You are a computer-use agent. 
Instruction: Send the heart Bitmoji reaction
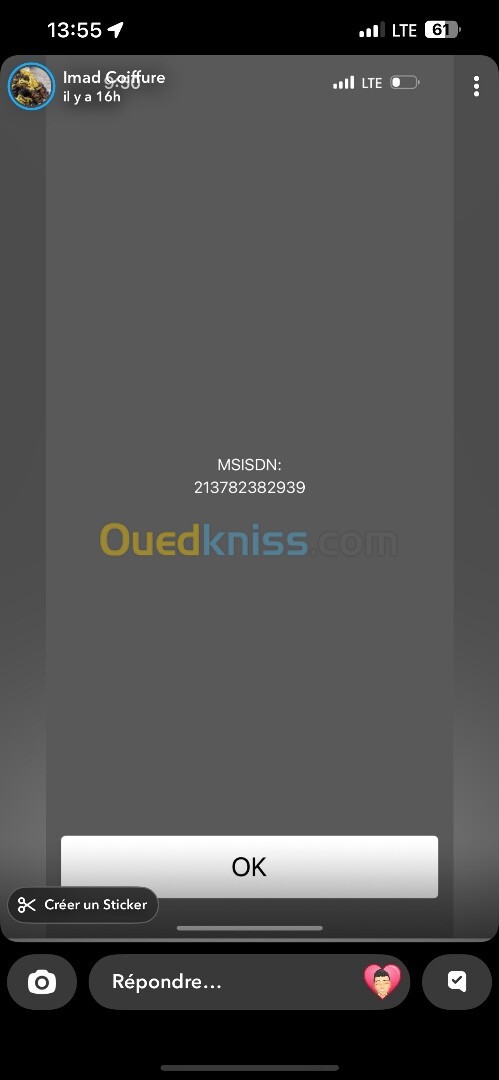click(382, 981)
